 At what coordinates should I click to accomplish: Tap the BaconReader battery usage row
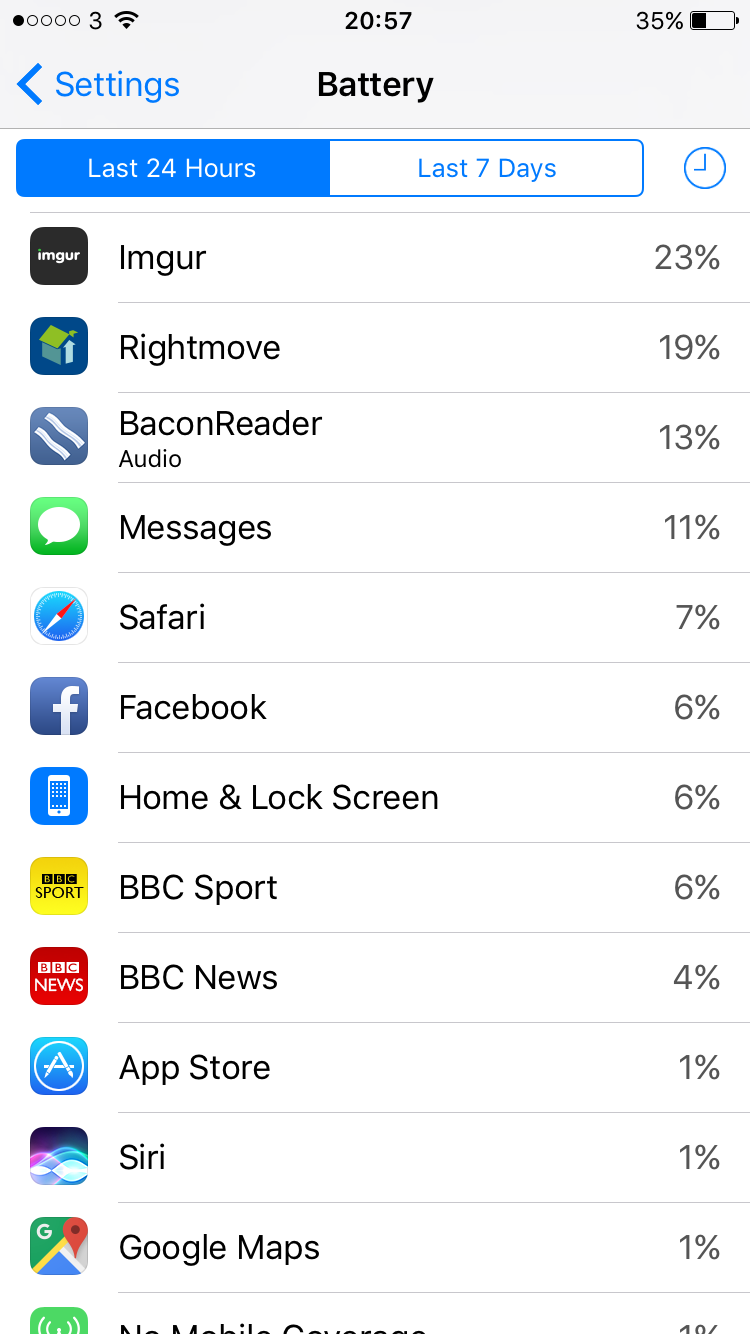pos(375,438)
